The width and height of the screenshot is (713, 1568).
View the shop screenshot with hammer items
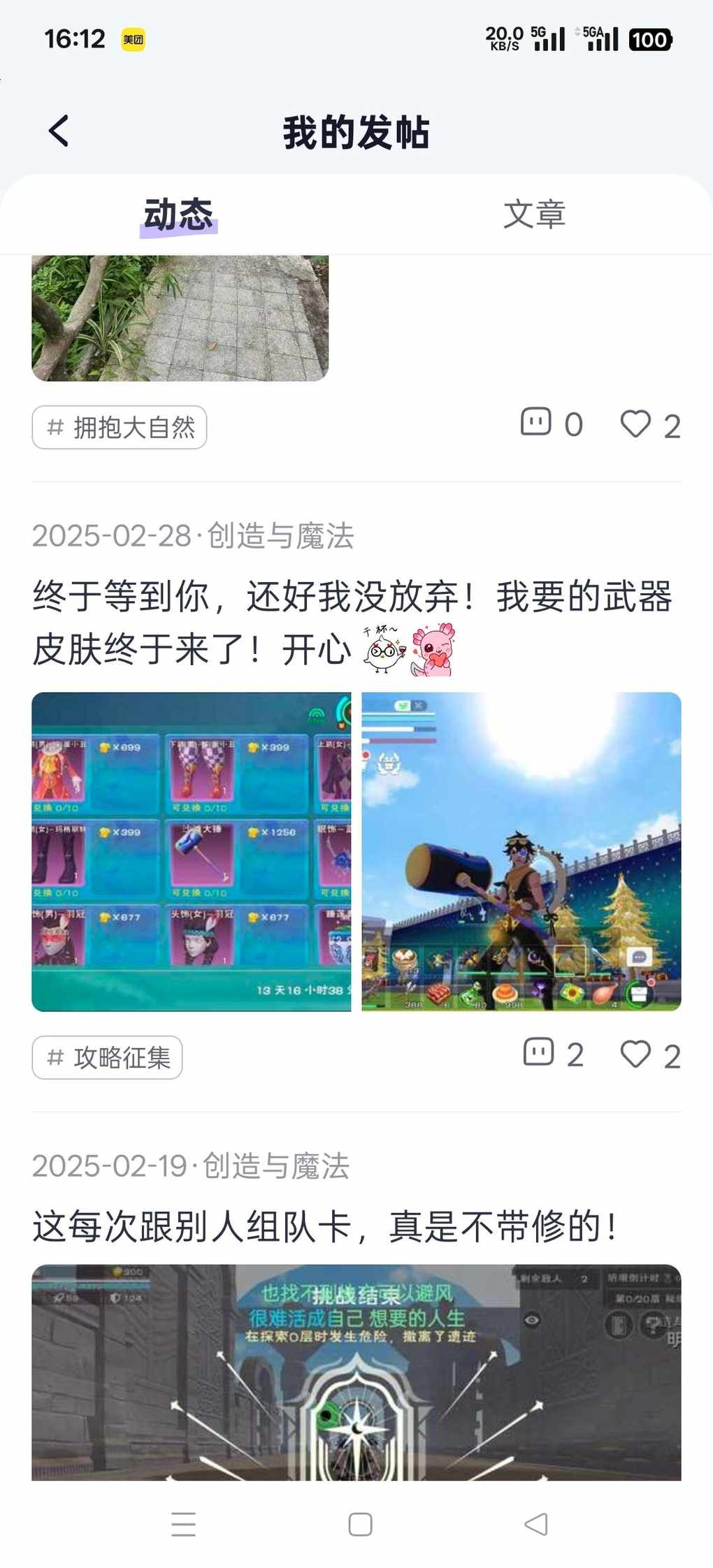click(x=192, y=851)
